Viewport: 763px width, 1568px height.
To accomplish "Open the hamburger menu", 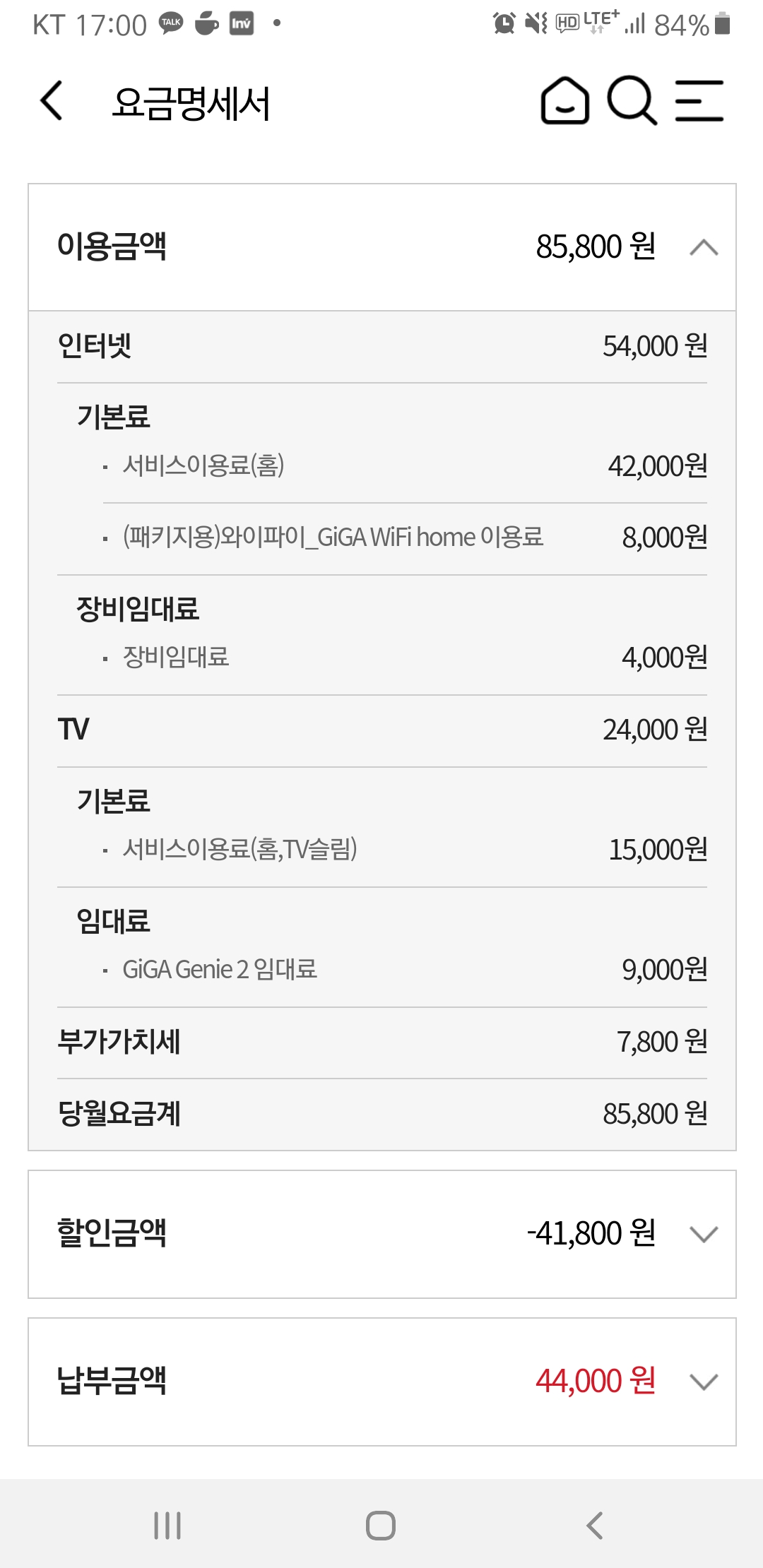I will 699,101.
